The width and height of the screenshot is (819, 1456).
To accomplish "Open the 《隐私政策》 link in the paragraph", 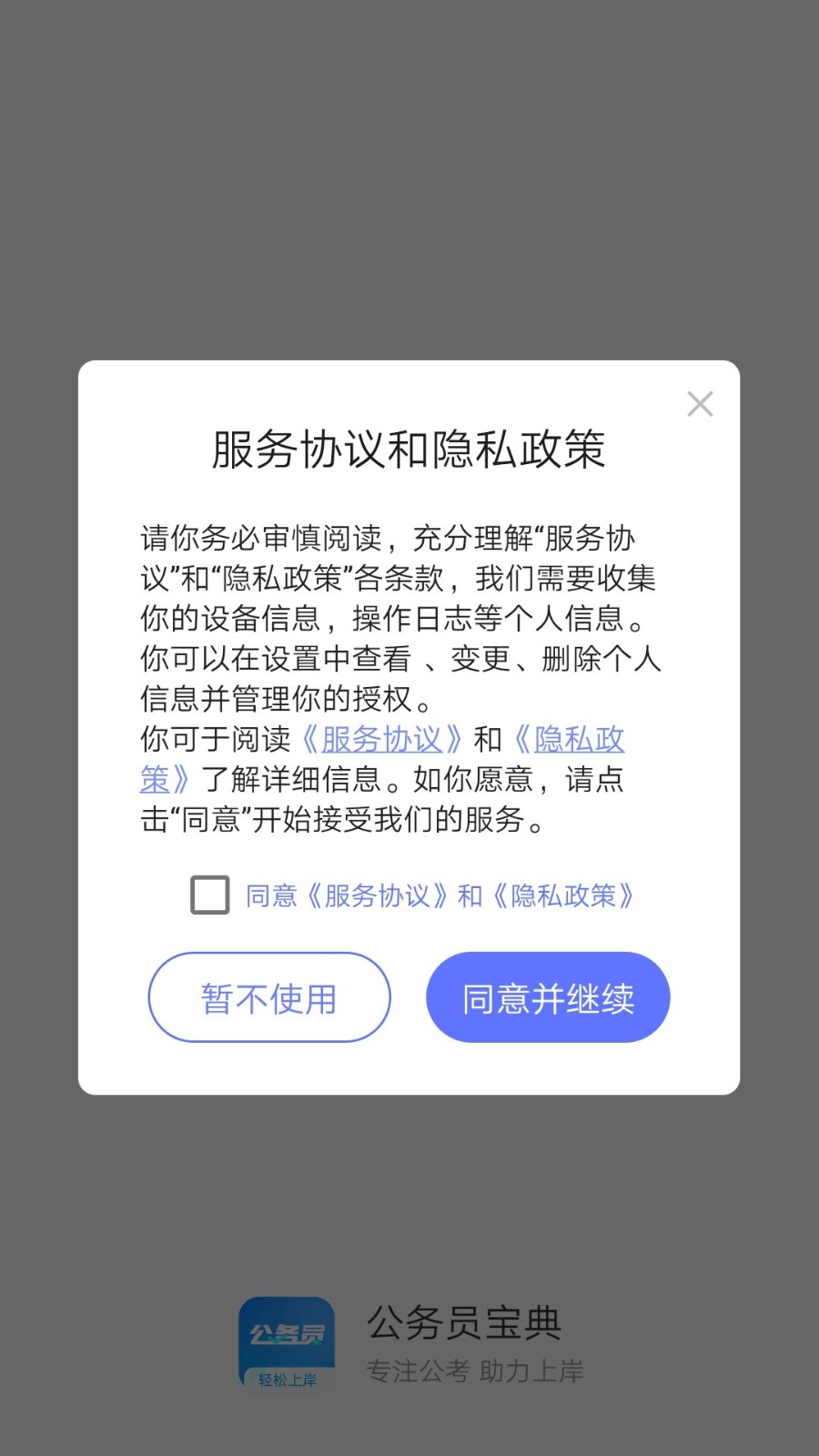I will pyautogui.click(x=578, y=739).
